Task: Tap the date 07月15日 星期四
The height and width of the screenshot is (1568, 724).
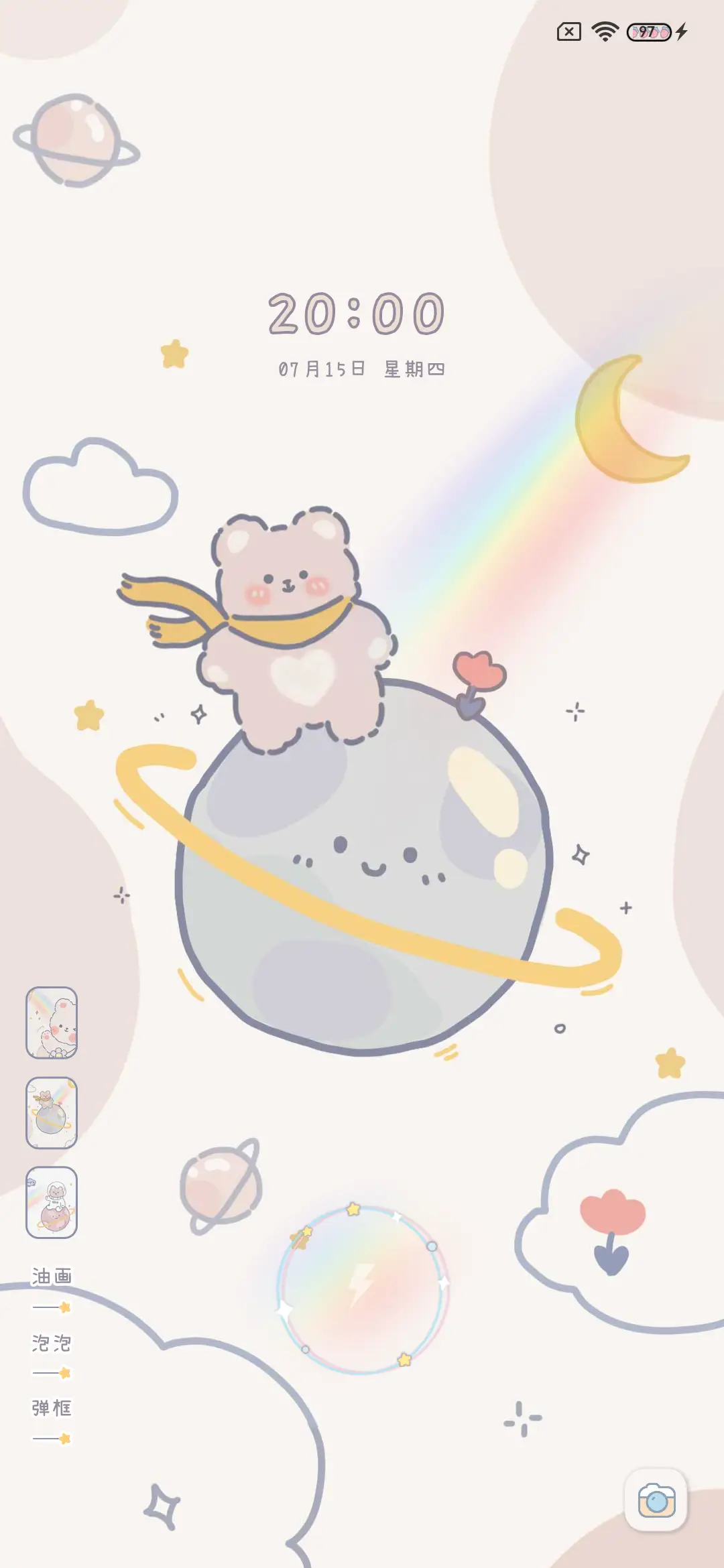Action: point(362,369)
